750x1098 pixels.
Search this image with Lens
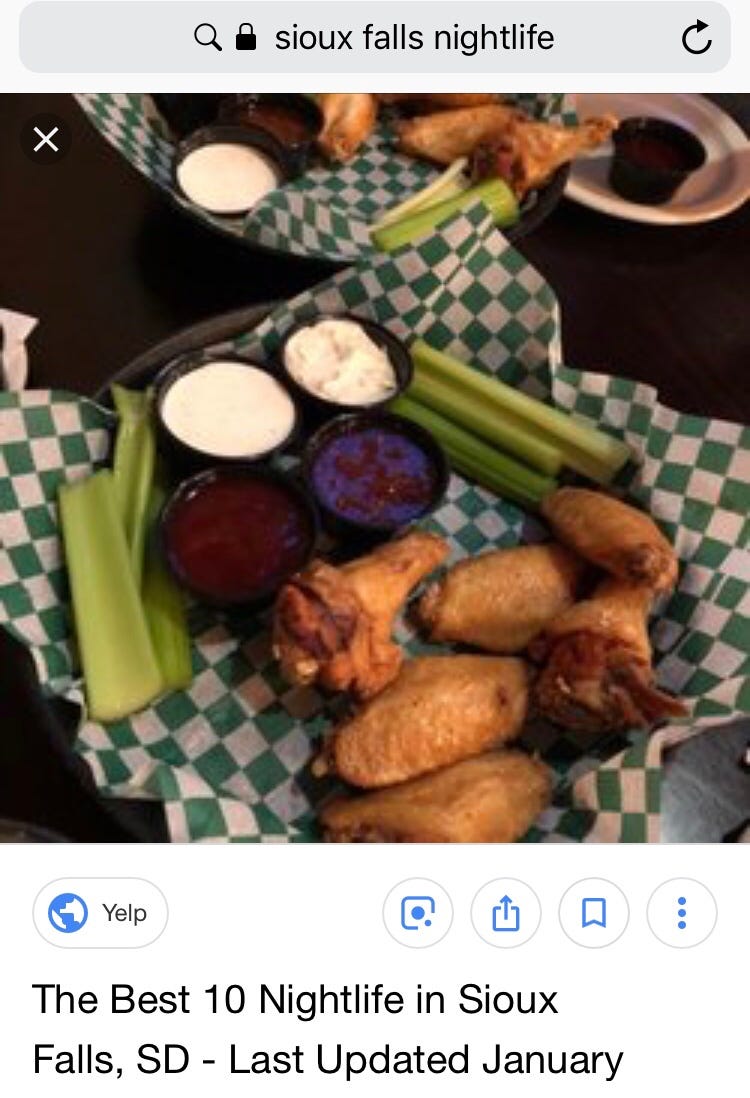click(417, 912)
